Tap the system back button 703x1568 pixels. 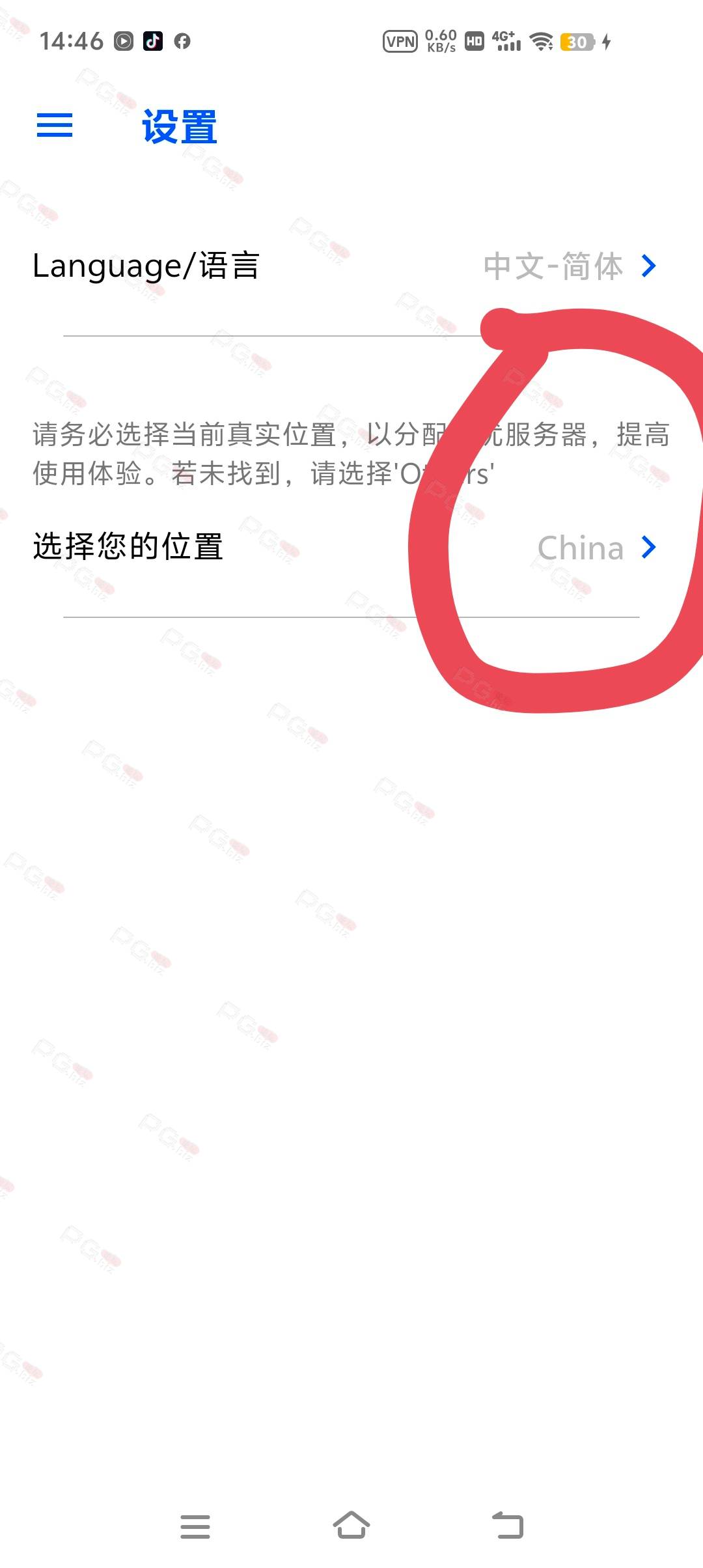point(508,1525)
